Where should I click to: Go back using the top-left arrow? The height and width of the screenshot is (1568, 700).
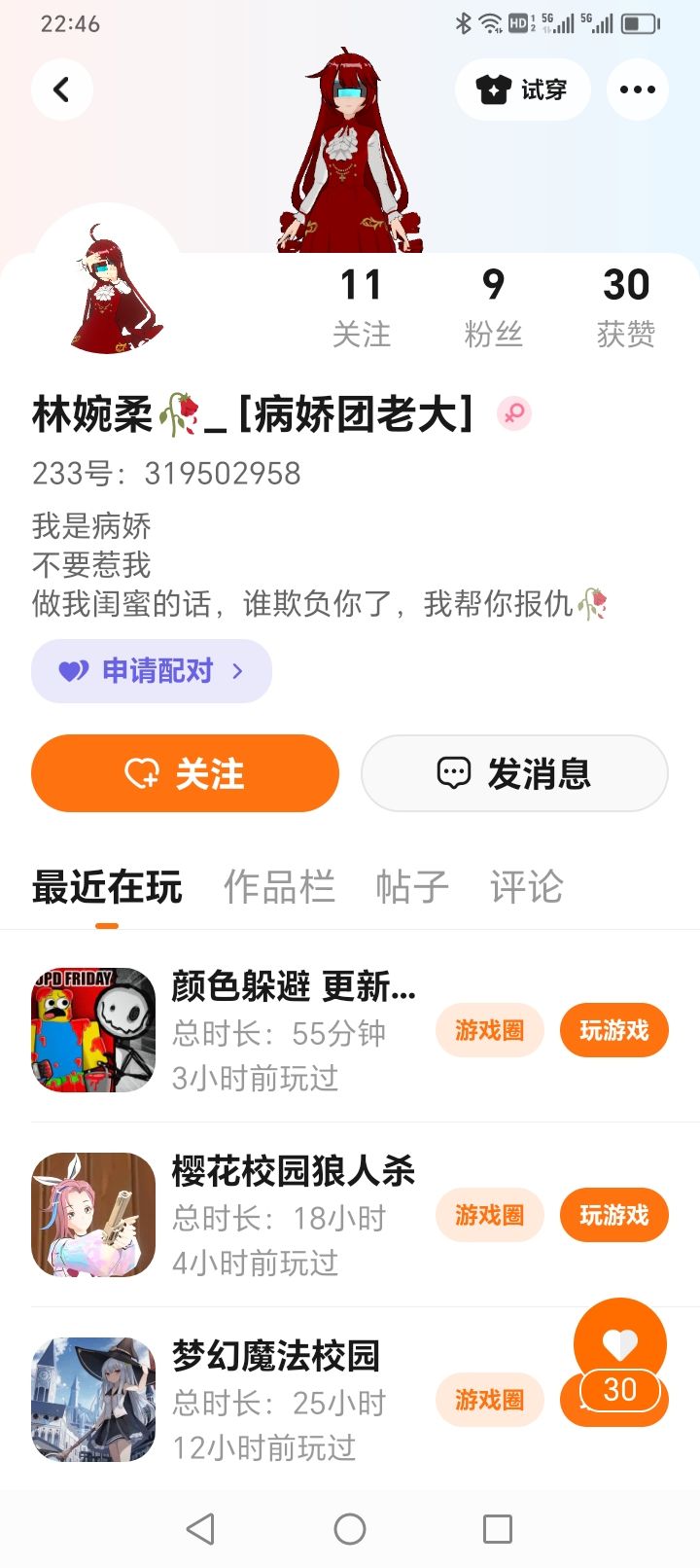(x=62, y=89)
